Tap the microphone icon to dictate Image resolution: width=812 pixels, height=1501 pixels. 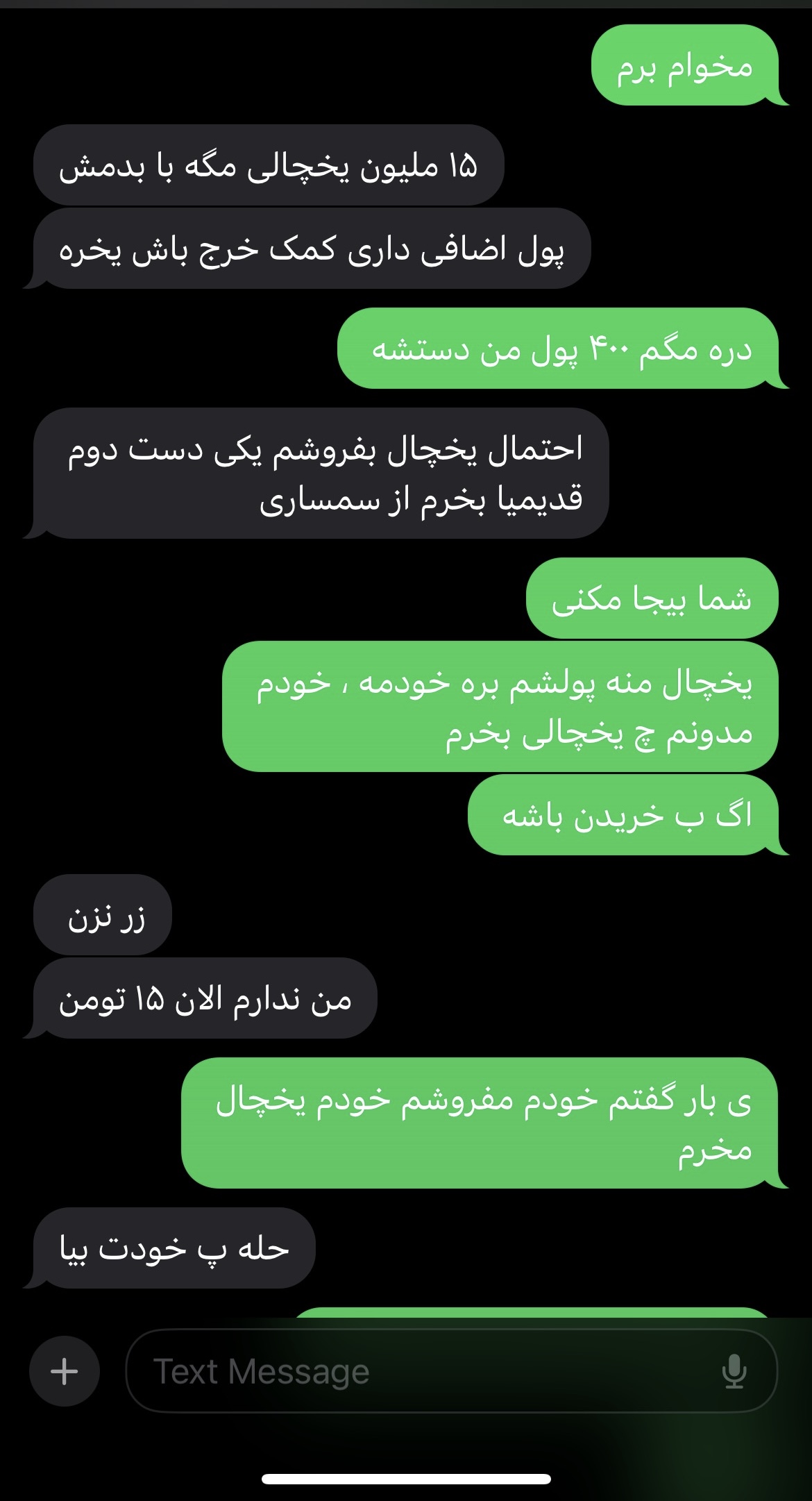(x=734, y=1371)
